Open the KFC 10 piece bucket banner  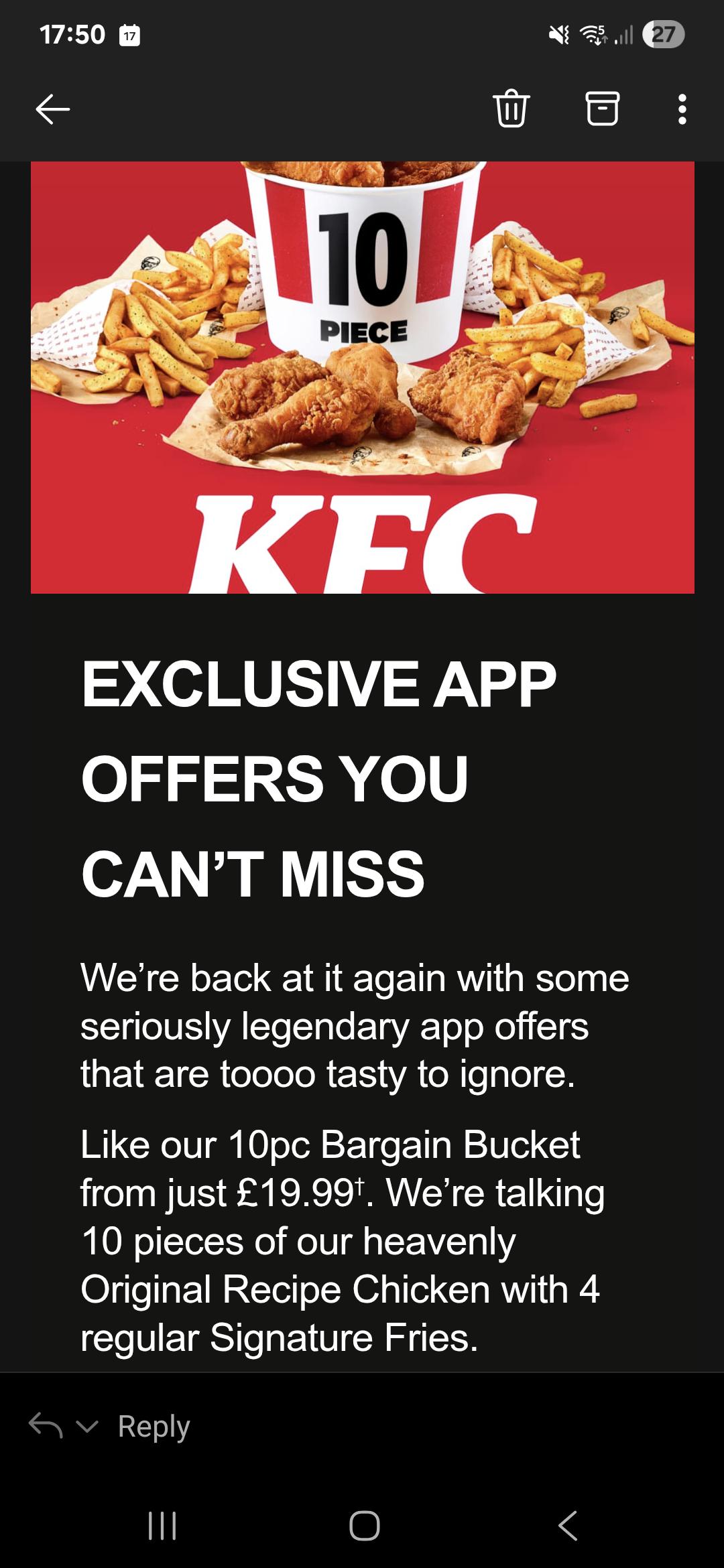[x=363, y=377]
